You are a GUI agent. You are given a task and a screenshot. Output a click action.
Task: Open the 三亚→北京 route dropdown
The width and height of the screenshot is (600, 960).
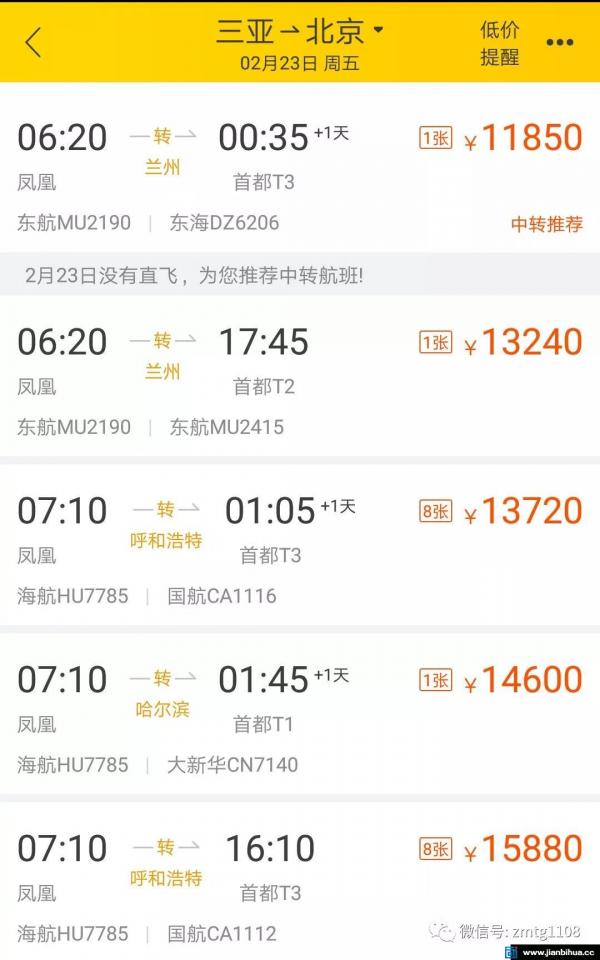tap(300, 31)
